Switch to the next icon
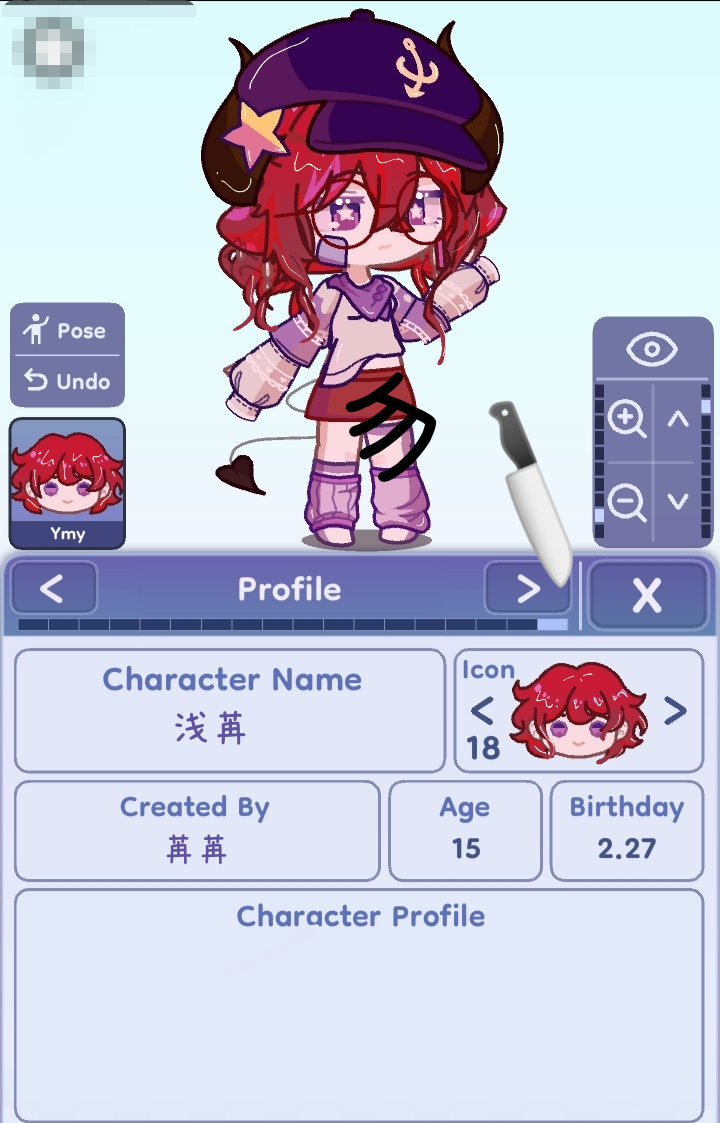The height and width of the screenshot is (1123, 720). pos(675,711)
